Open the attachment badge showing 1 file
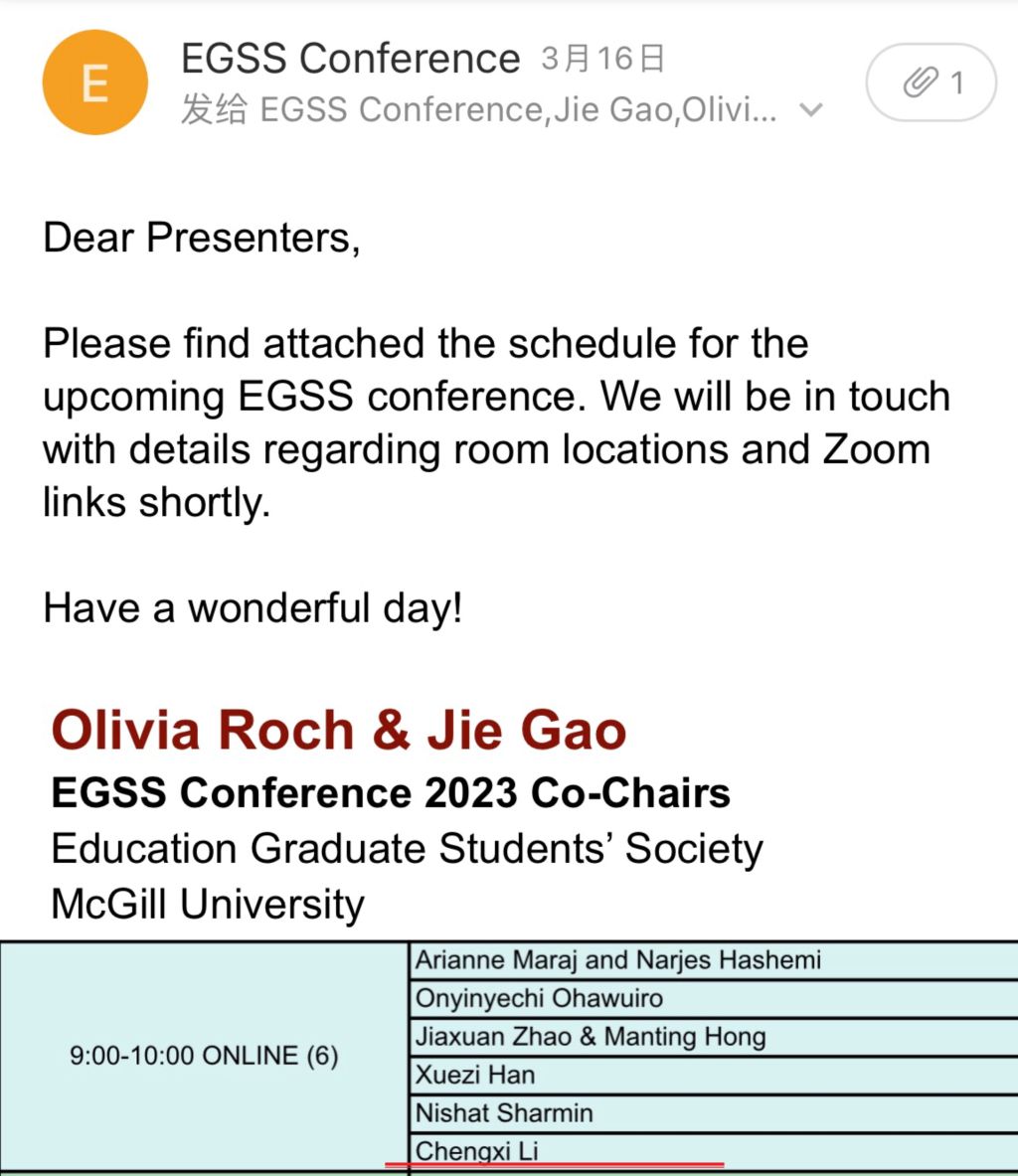Viewport: 1018px width, 1176px height. pos(932,83)
